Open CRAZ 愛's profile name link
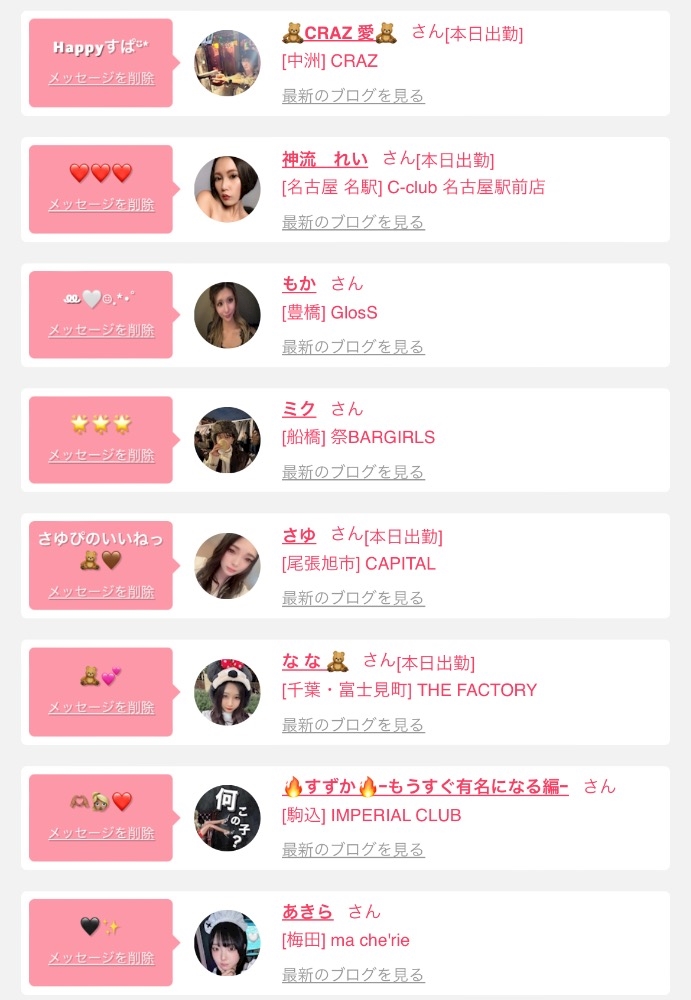 pos(340,33)
